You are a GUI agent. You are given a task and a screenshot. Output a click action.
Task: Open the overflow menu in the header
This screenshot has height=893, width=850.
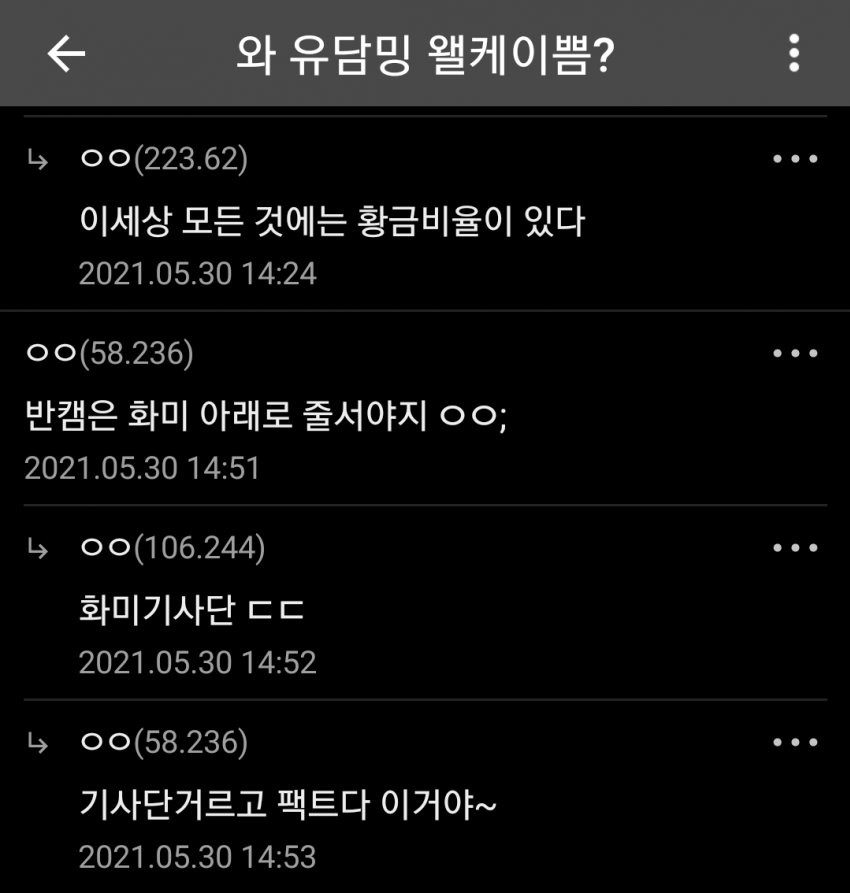794,53
